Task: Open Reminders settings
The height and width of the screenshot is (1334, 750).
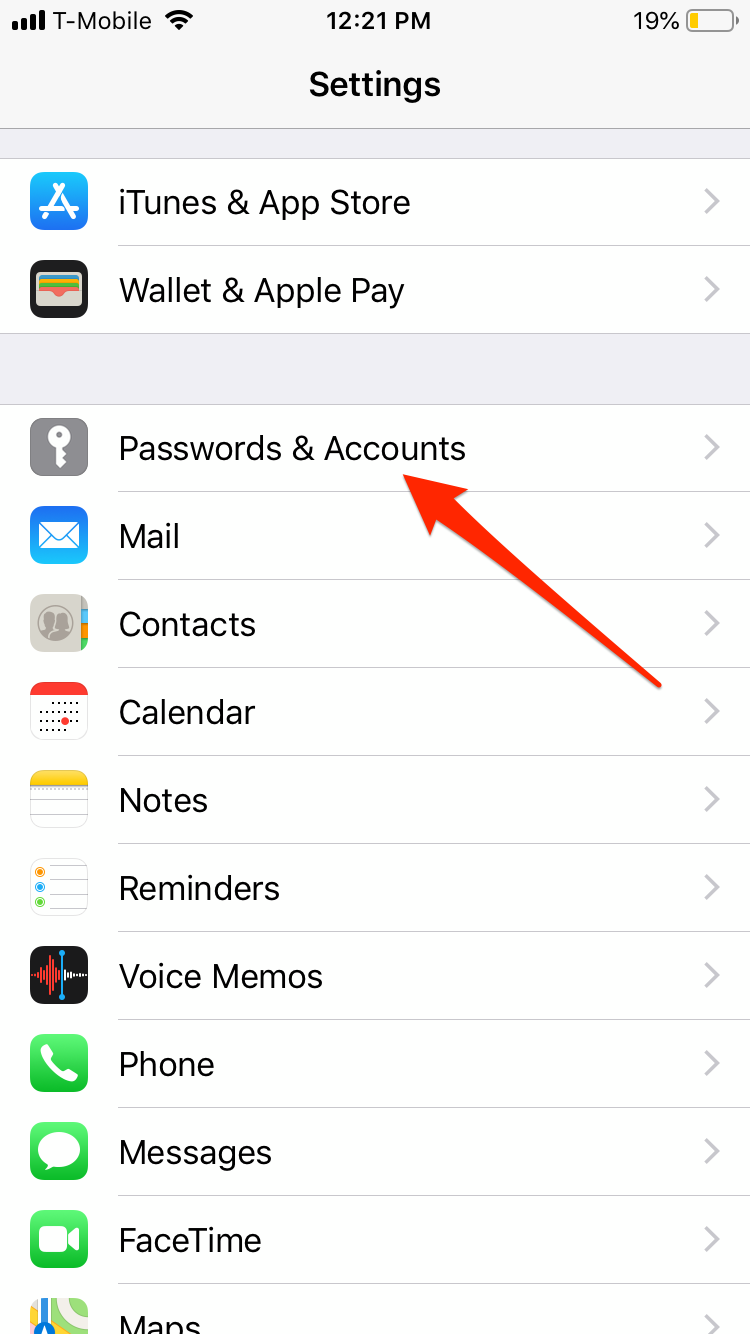Action: [375, 888]
